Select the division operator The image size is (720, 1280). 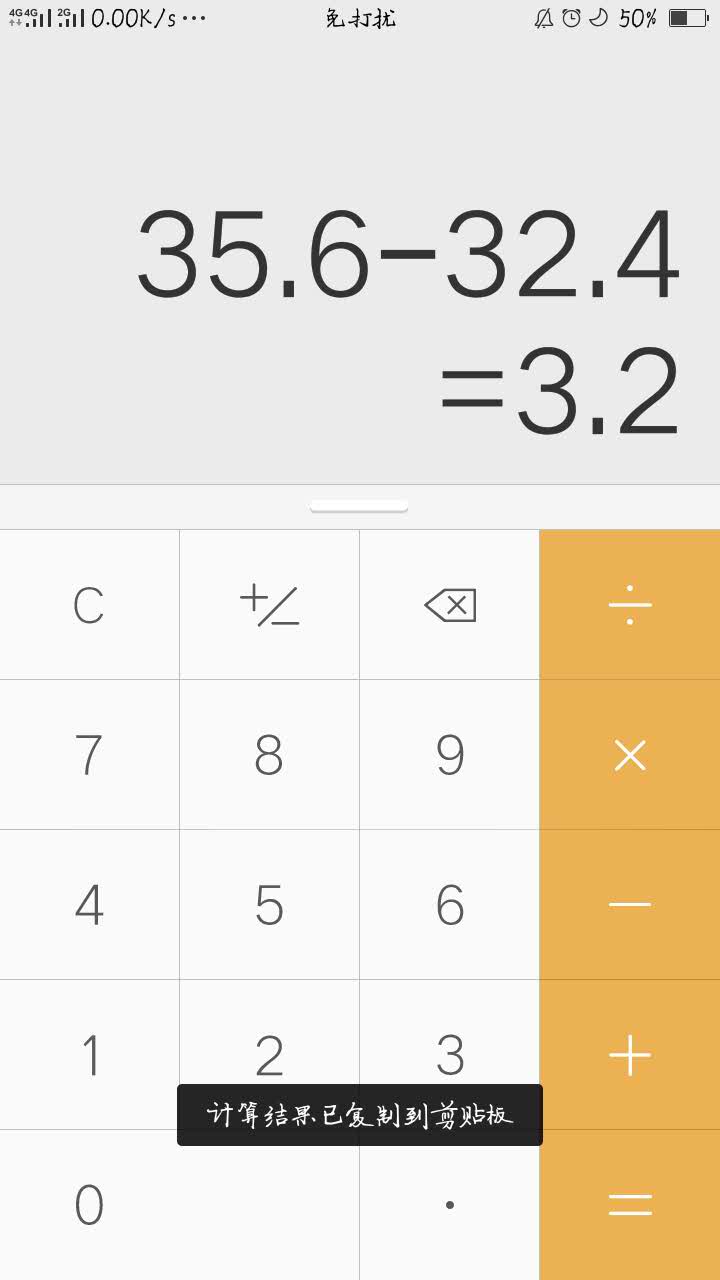[x=630, y=605]
